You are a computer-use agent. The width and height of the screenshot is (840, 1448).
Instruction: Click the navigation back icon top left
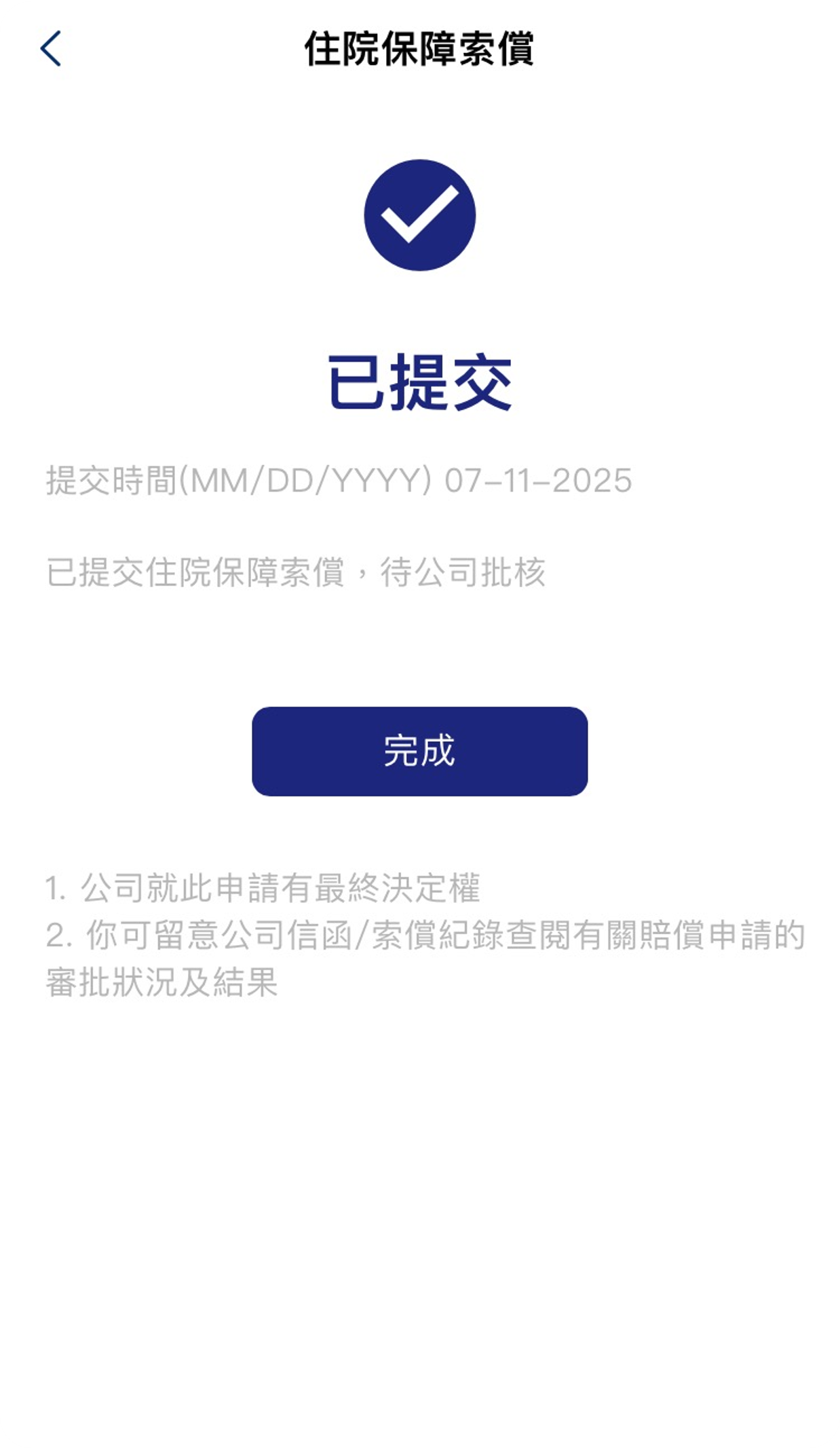pos(50,49)
